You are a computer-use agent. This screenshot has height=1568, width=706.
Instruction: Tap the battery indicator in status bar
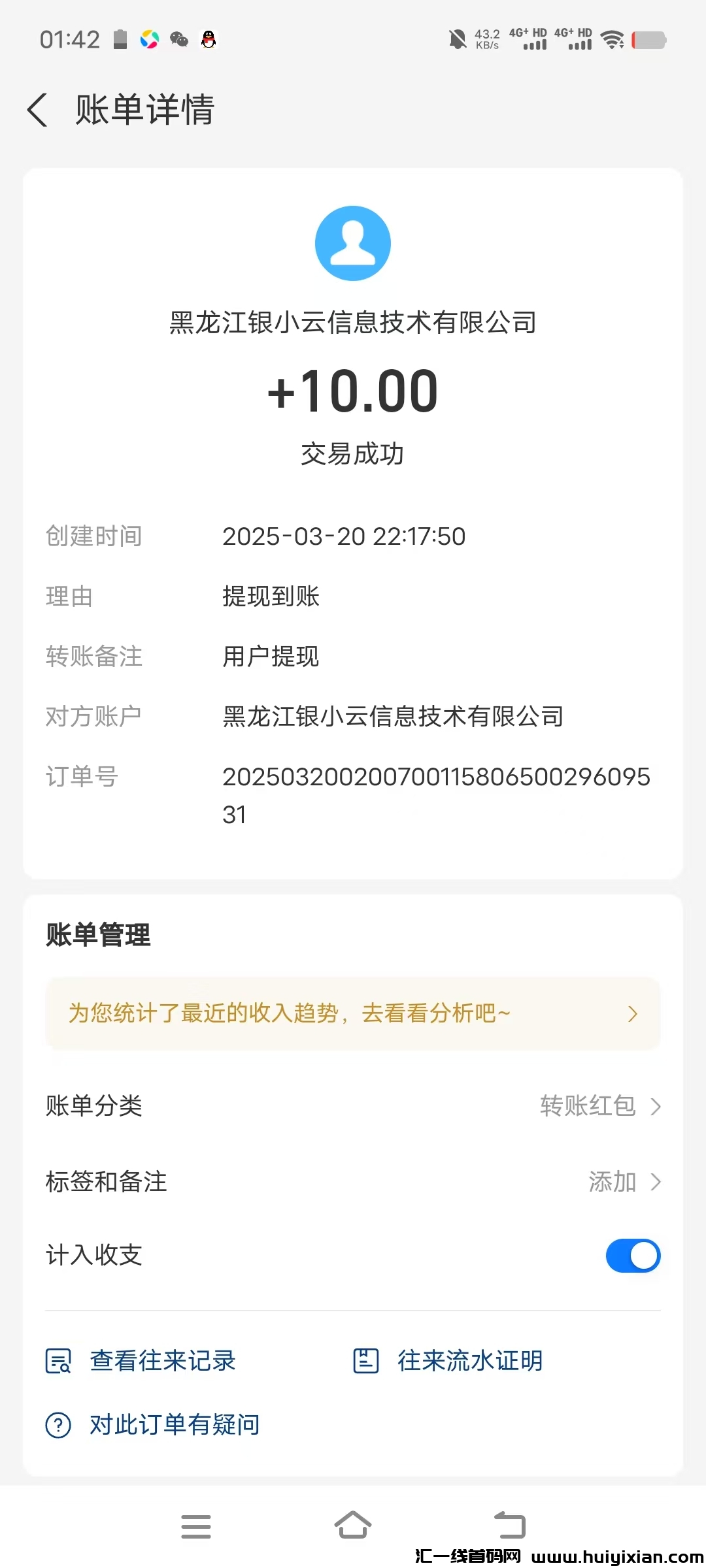coord(649,40)
